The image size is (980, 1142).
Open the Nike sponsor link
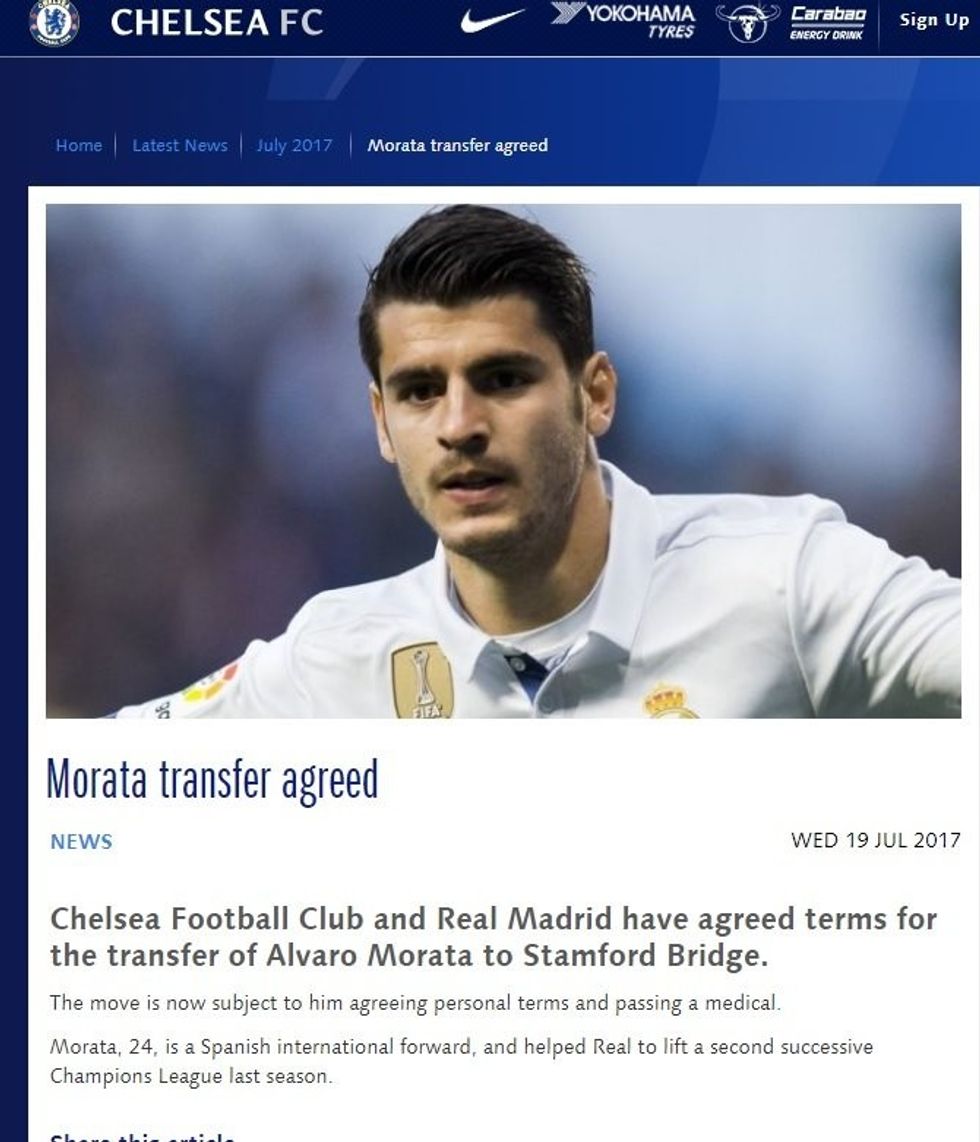click(x=493, y=20)
